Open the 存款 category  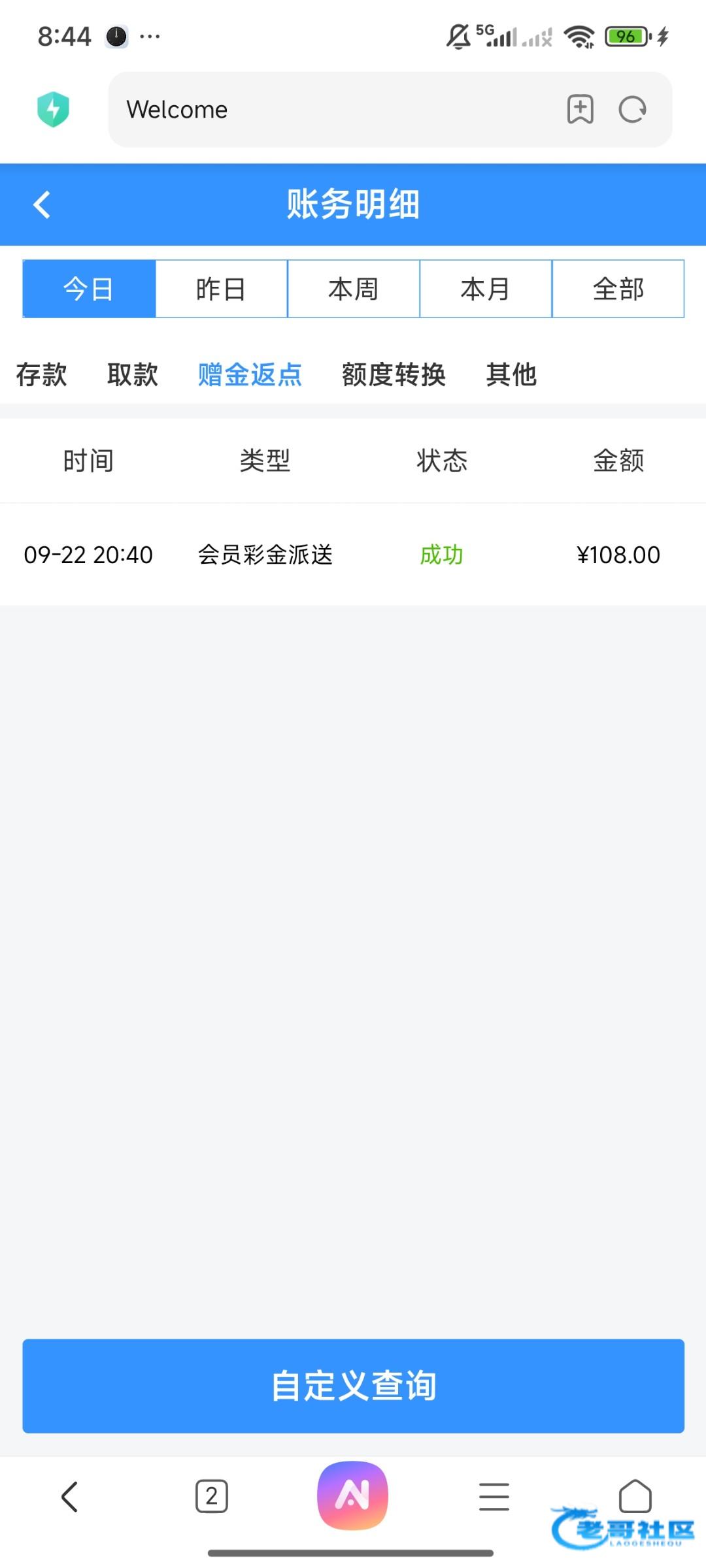(42, 375)
